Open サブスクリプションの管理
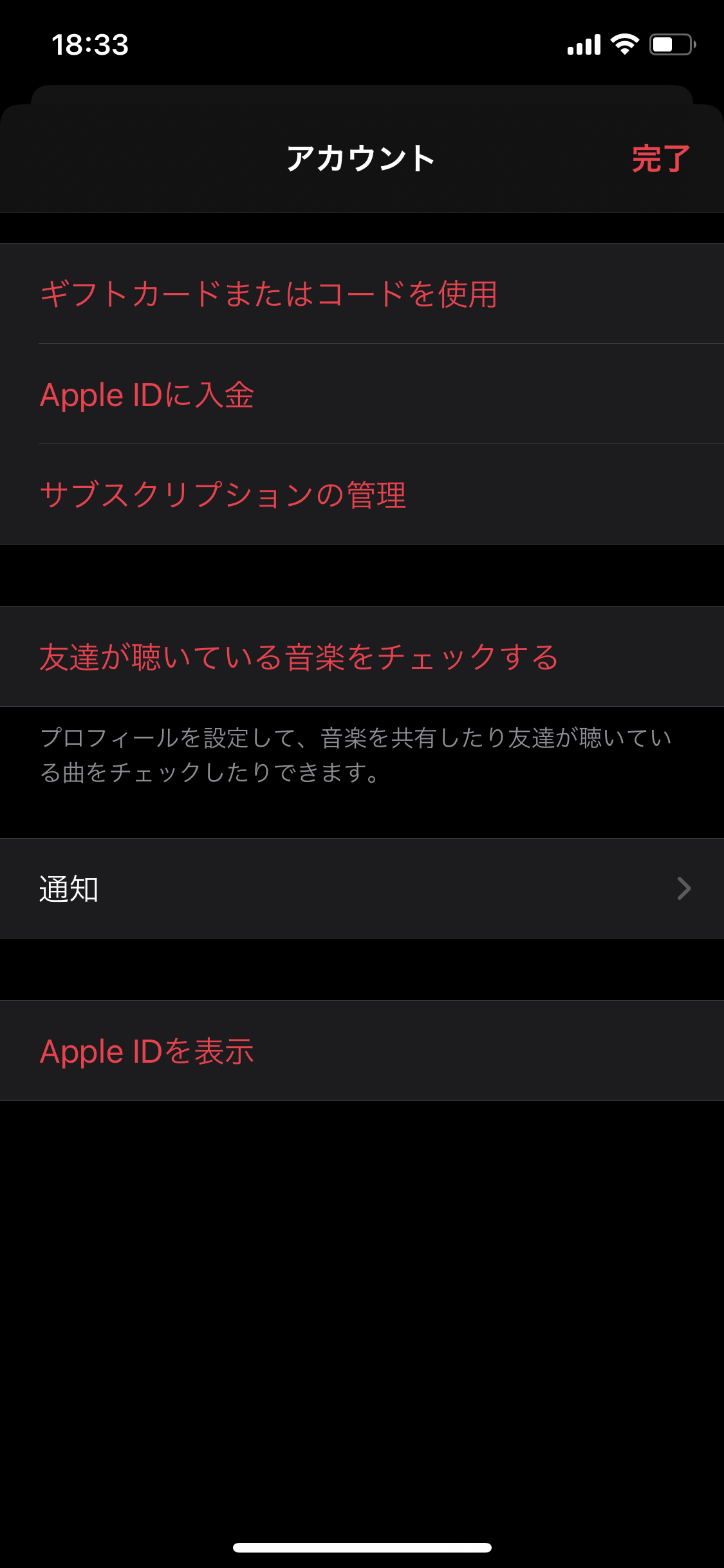The height and width of the screenshot is (1568, 724). (223, 495)
